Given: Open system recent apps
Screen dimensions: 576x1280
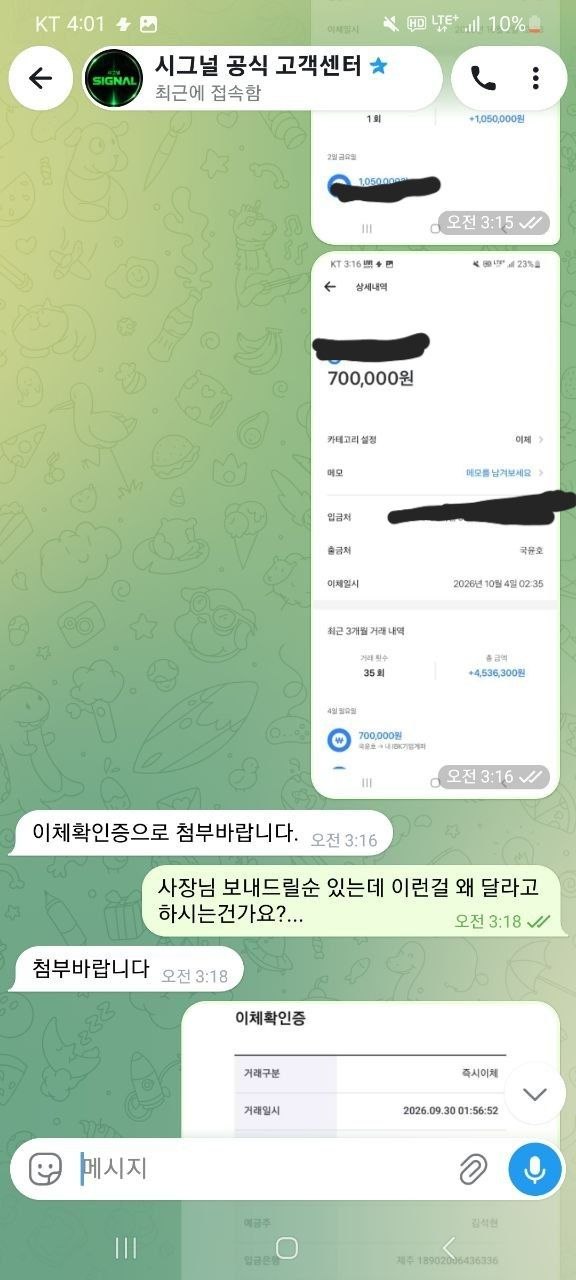Looking at the screenshot, I should click(126, 1247).
